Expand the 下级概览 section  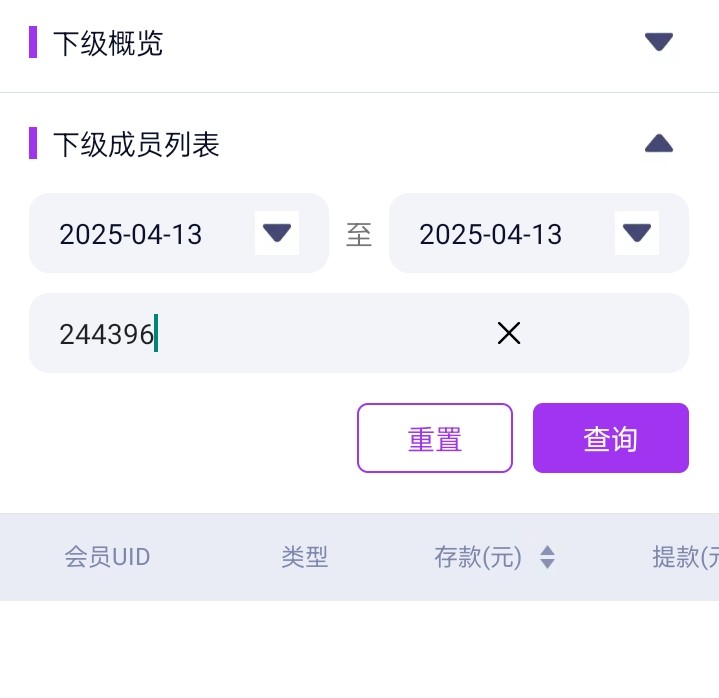pos(658,42)
